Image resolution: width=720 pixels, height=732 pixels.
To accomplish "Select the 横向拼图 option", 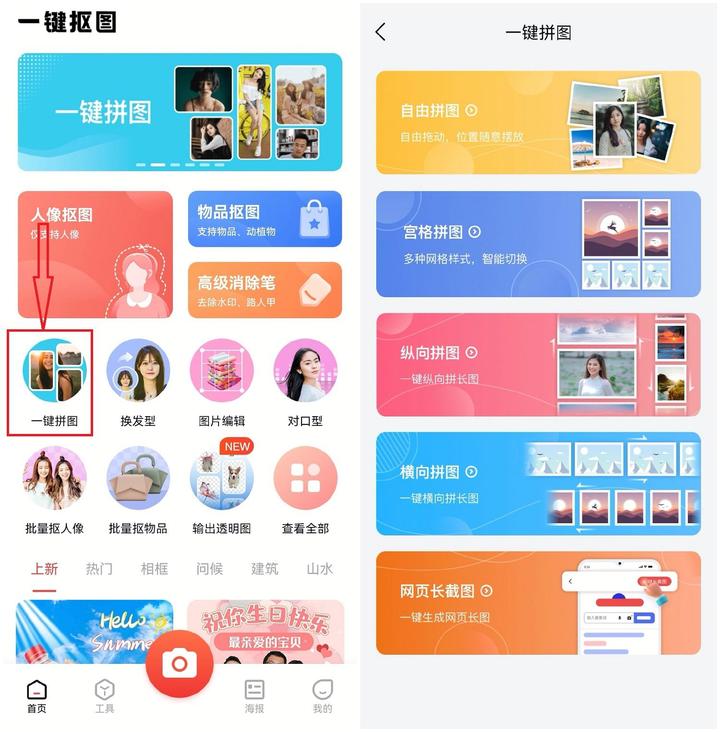I will tap(538, 484).
